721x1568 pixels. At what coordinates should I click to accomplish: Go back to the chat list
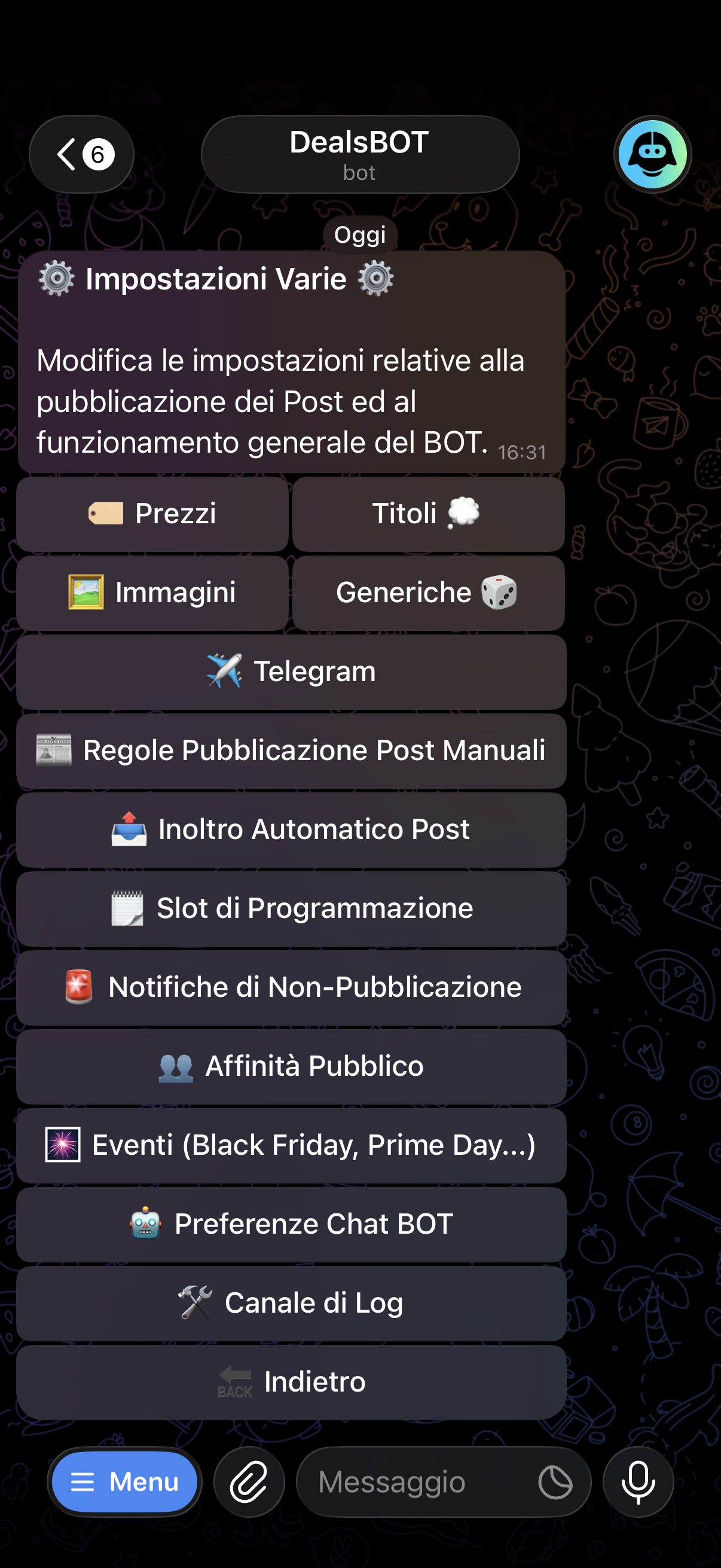point(81,155)
